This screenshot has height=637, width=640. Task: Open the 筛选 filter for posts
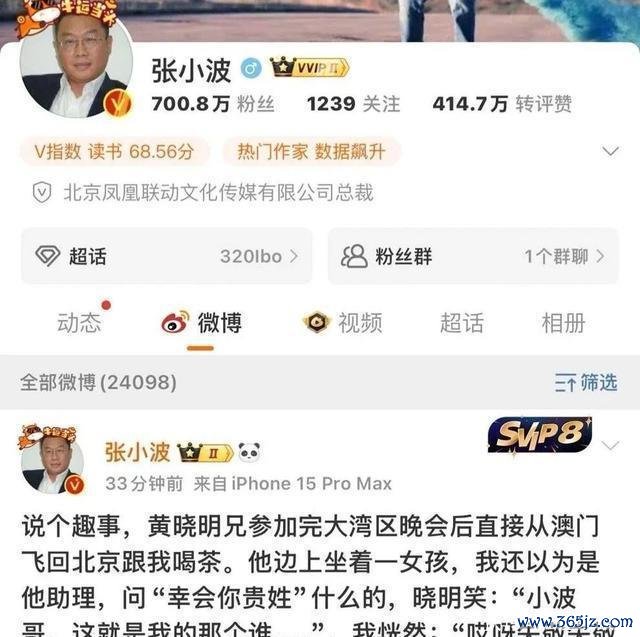586,382
